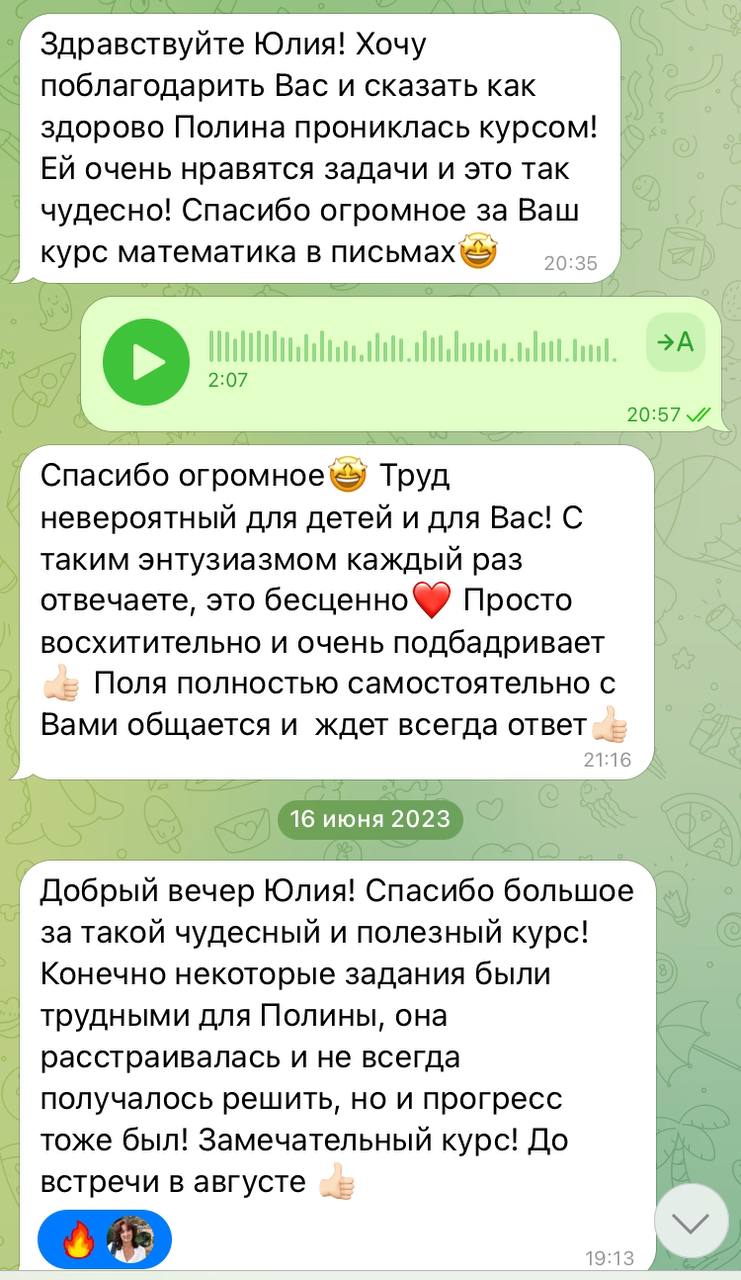Tap the fire reaction under the last message
The height and width of the screenshot is (1280, 741).
coord(78,1240)
